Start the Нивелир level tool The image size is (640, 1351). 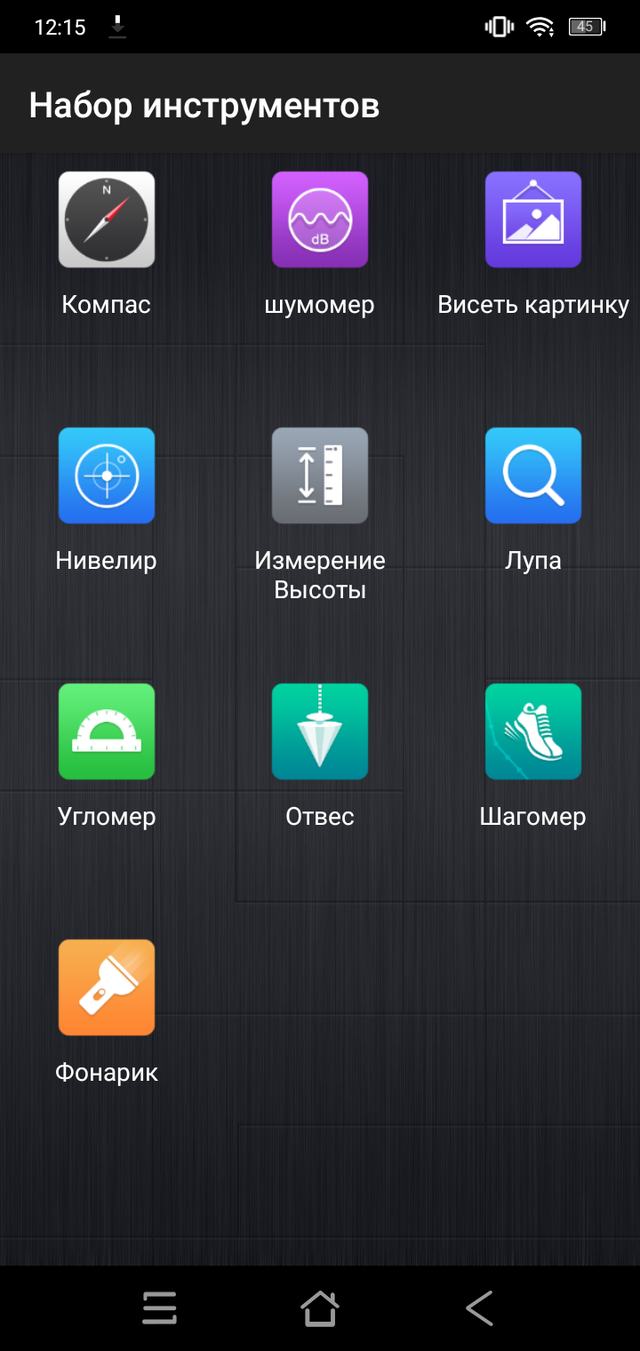point(106,476)
